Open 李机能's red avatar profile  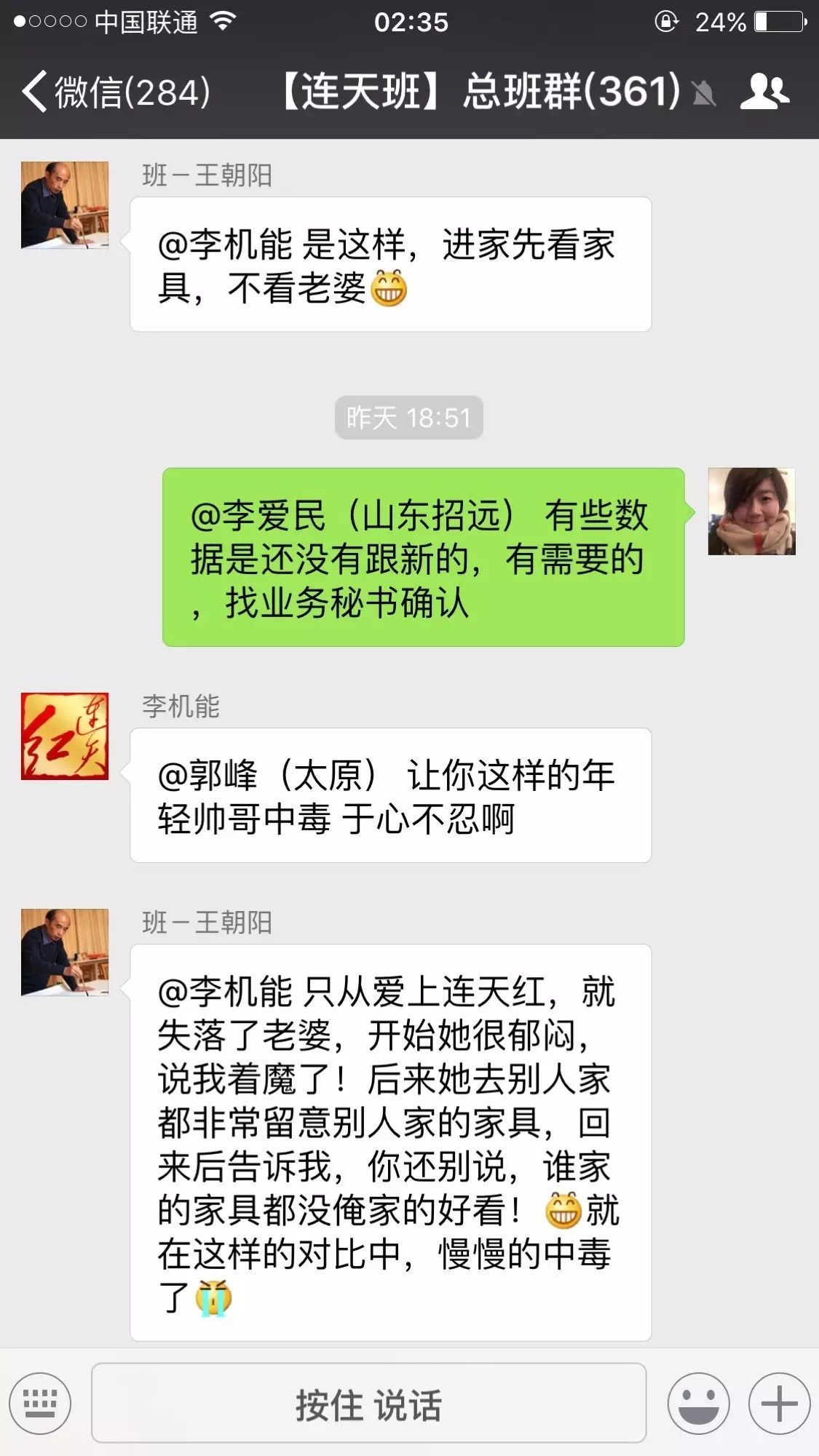pos(65,736)
